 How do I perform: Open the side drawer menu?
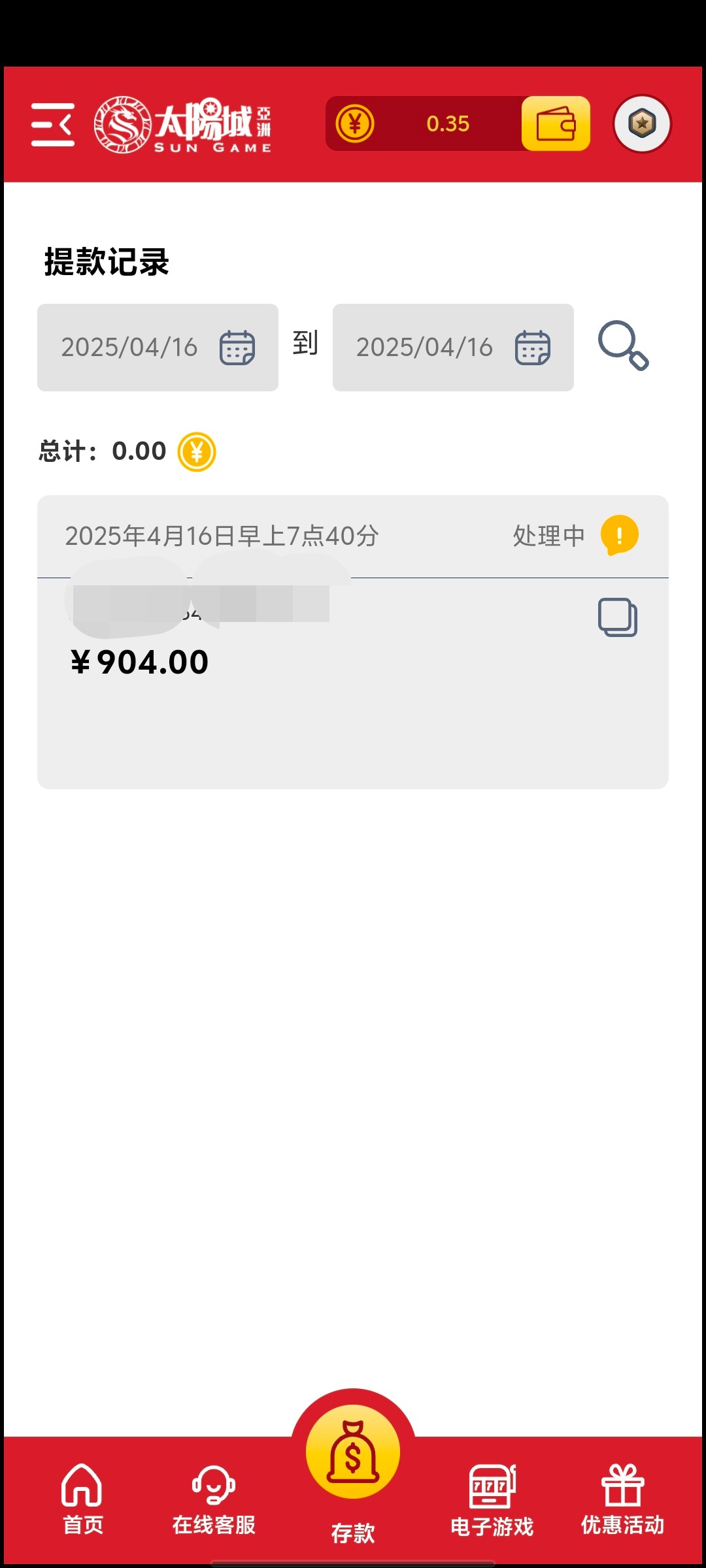(53, 124)
